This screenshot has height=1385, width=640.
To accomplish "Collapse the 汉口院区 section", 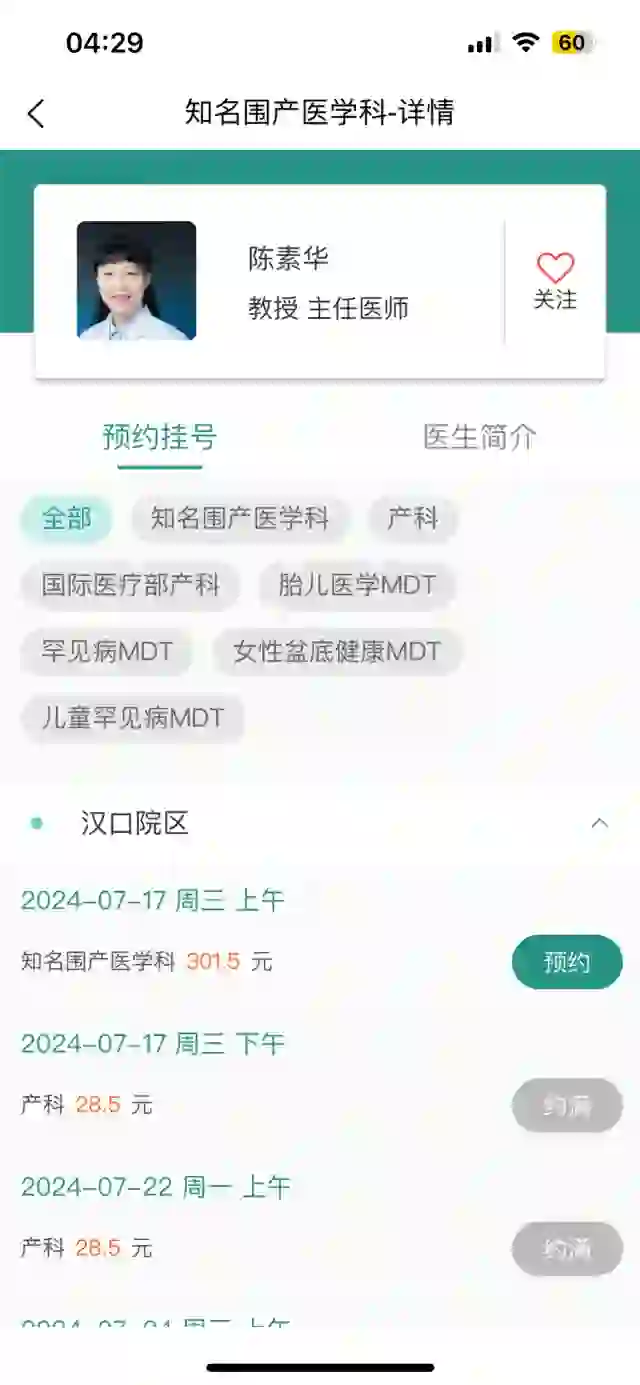I will (600, 824).
